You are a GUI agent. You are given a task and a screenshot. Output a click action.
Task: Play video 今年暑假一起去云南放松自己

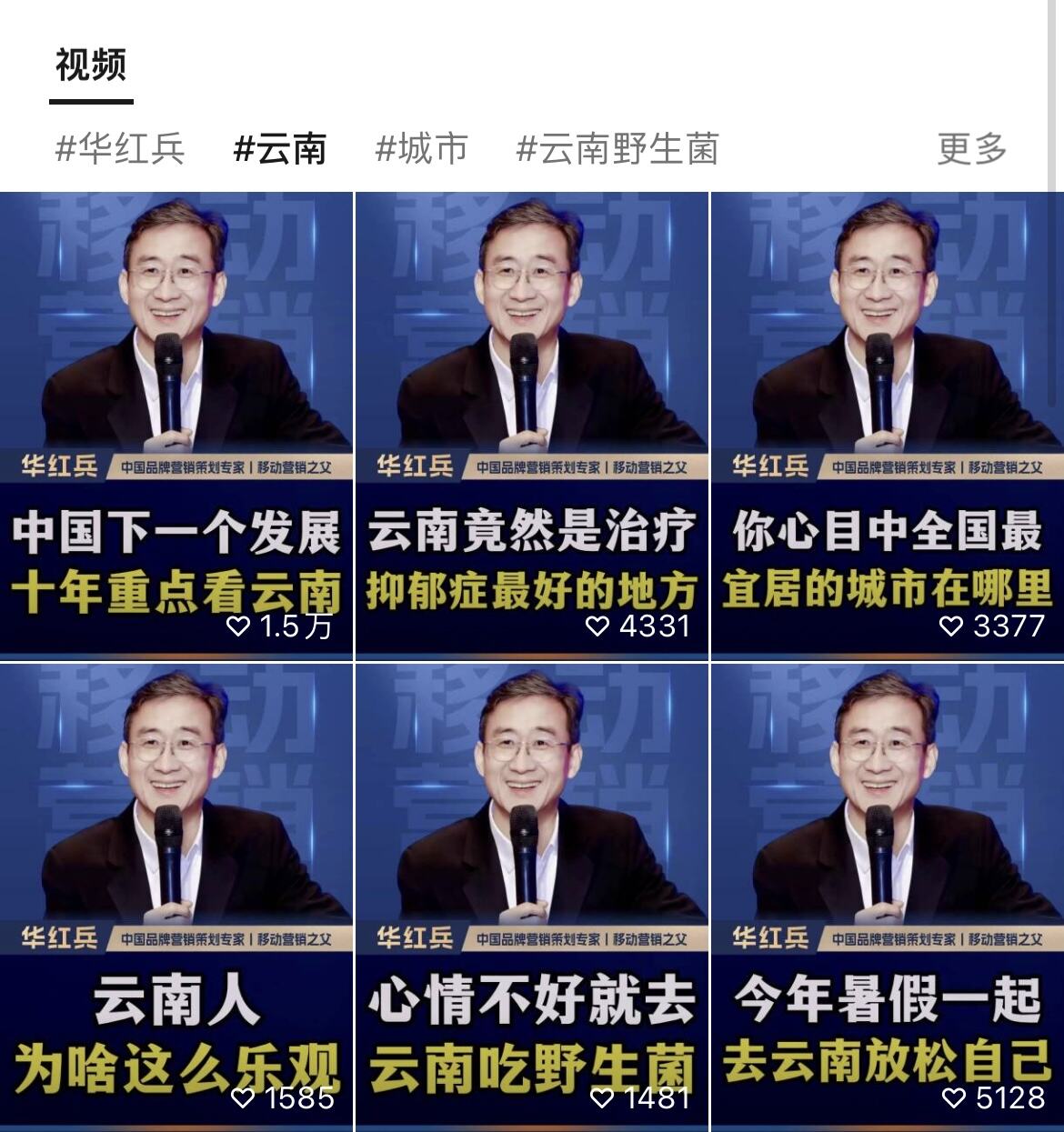(887, 895)
